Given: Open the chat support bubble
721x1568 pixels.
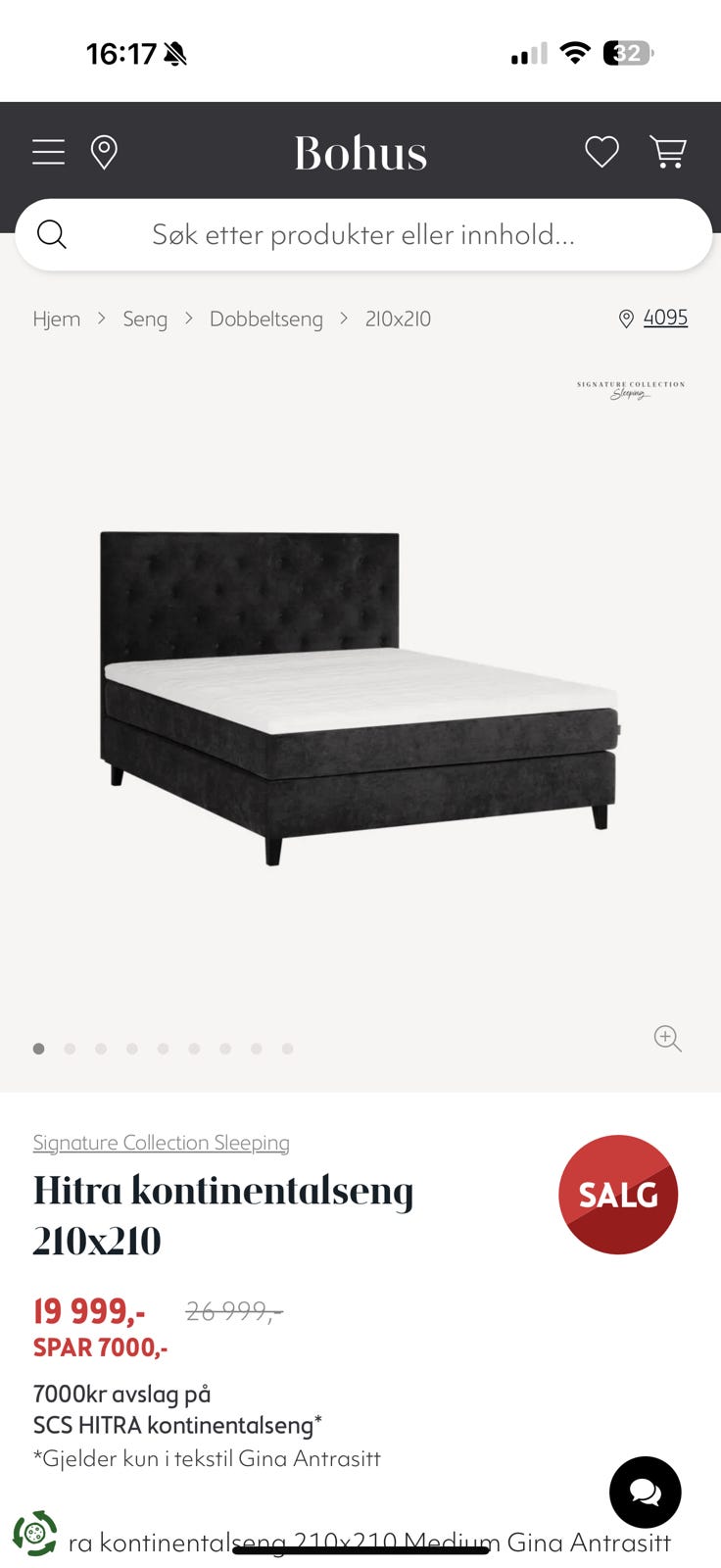Looking at the screenshot, I should pyautogui.click(x=645, y=1492).
